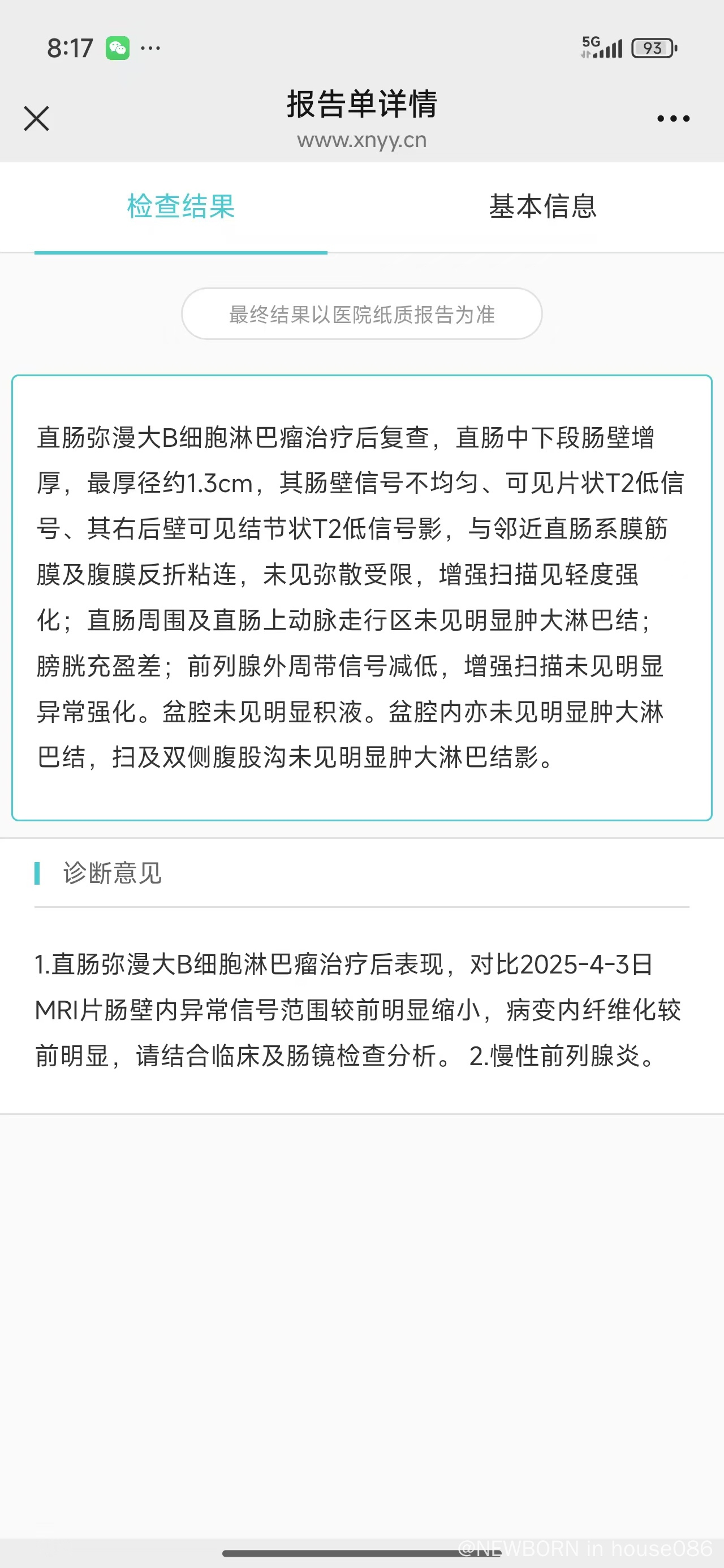724x1568 pixels.
Task: Select the 检查结果 tab
Action: [181, 206]
